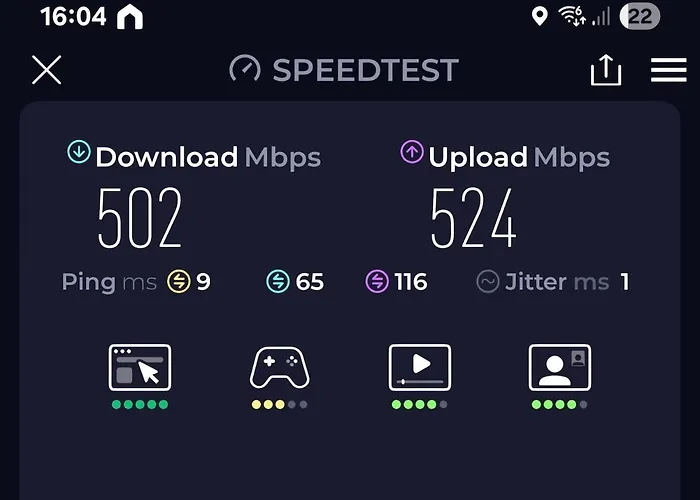
Task: View the video conferencing experience rating
Action: (560, 368)
